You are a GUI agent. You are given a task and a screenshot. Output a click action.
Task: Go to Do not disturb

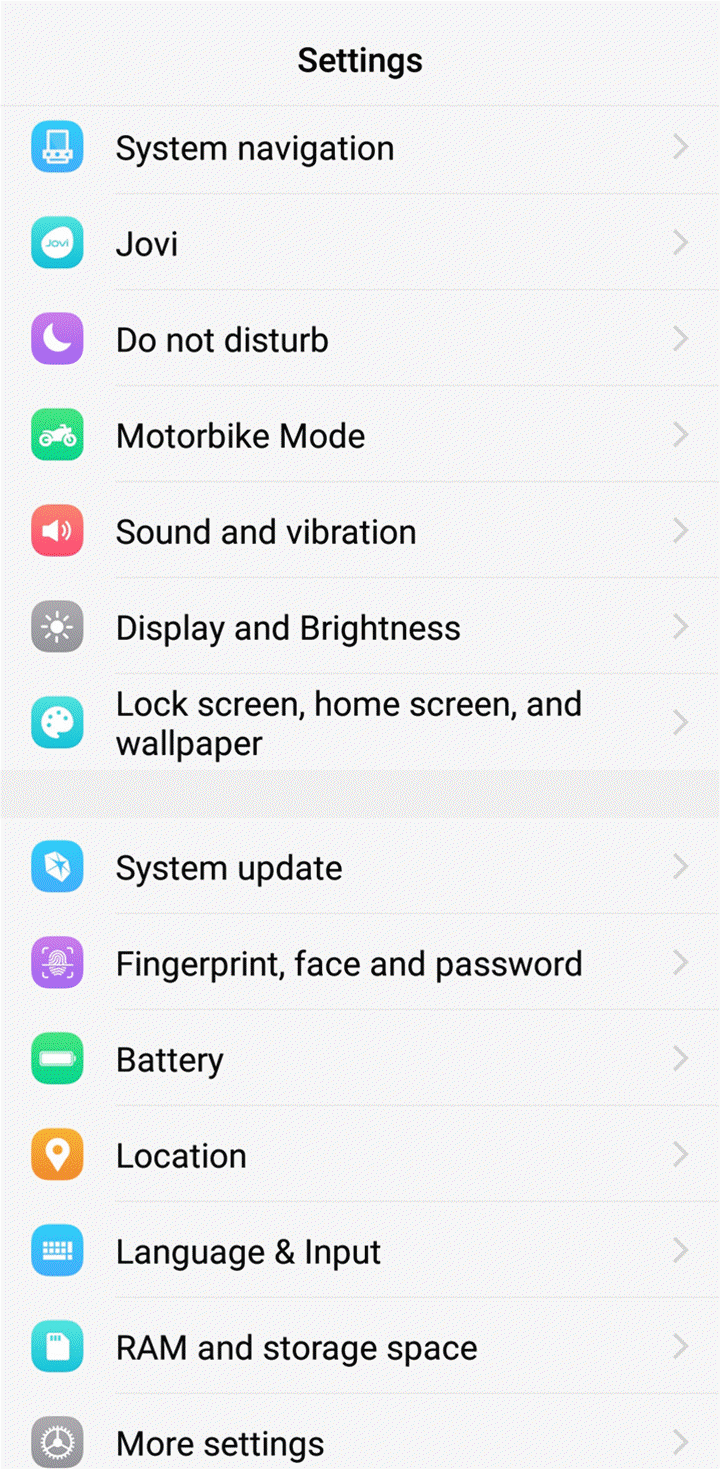360,340
